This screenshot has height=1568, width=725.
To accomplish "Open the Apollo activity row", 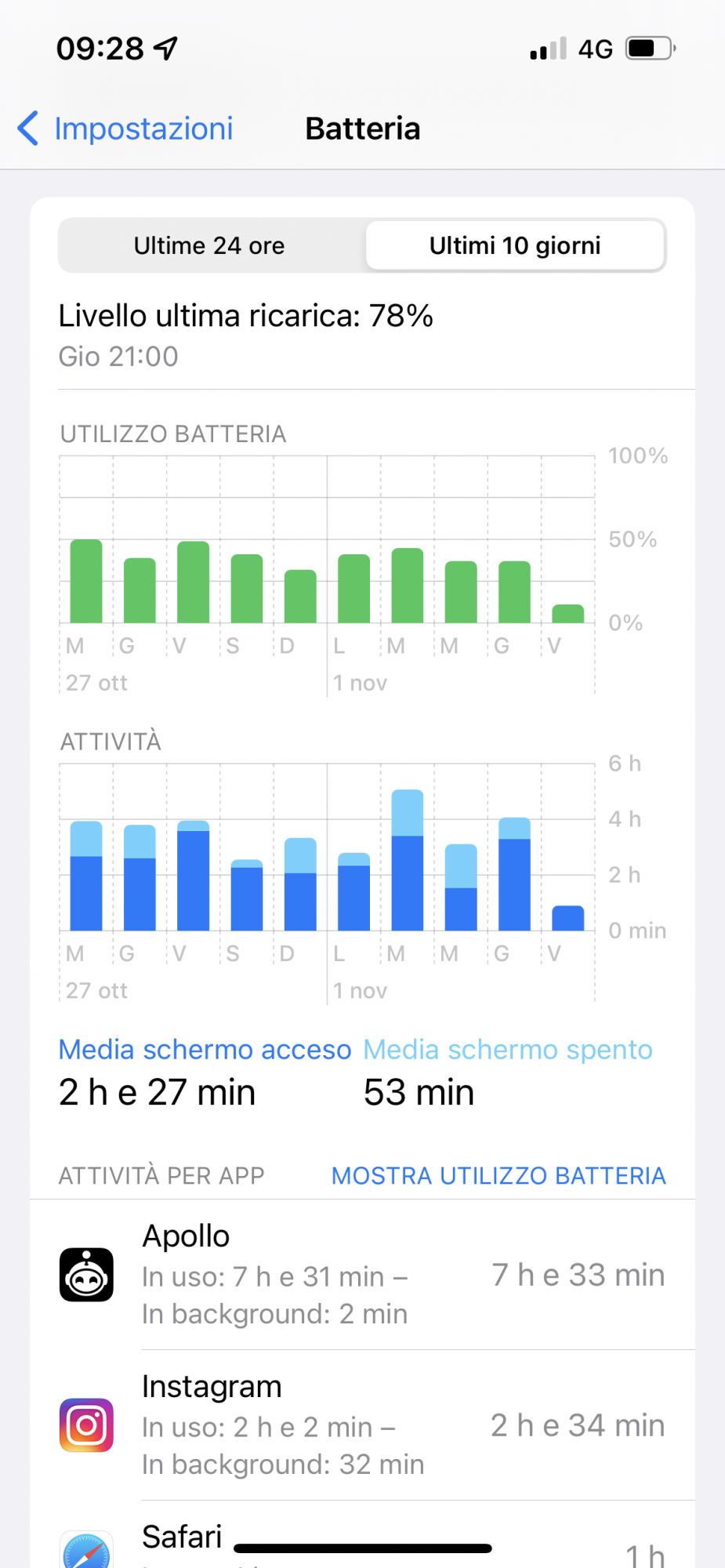I will [362, 1275].
